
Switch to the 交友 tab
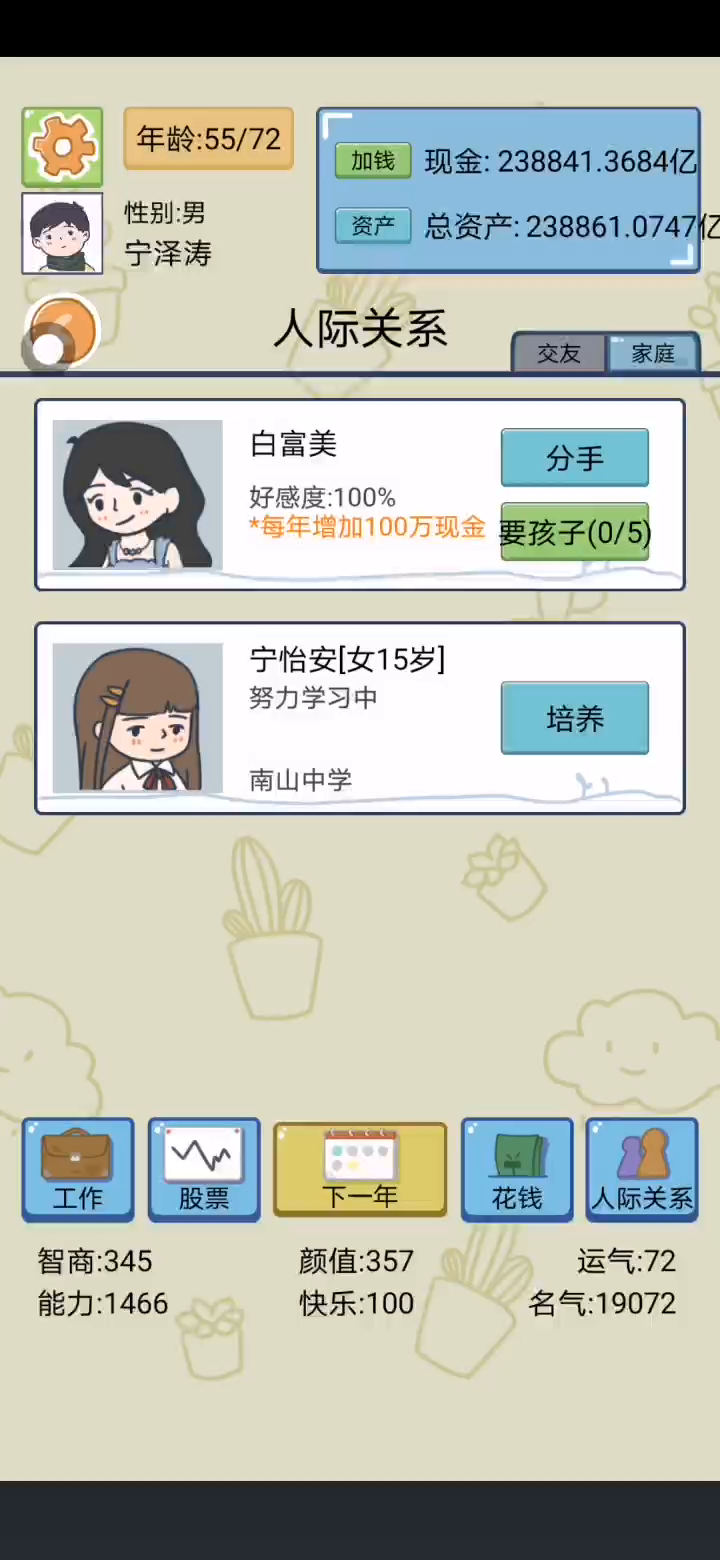point(558,353)
